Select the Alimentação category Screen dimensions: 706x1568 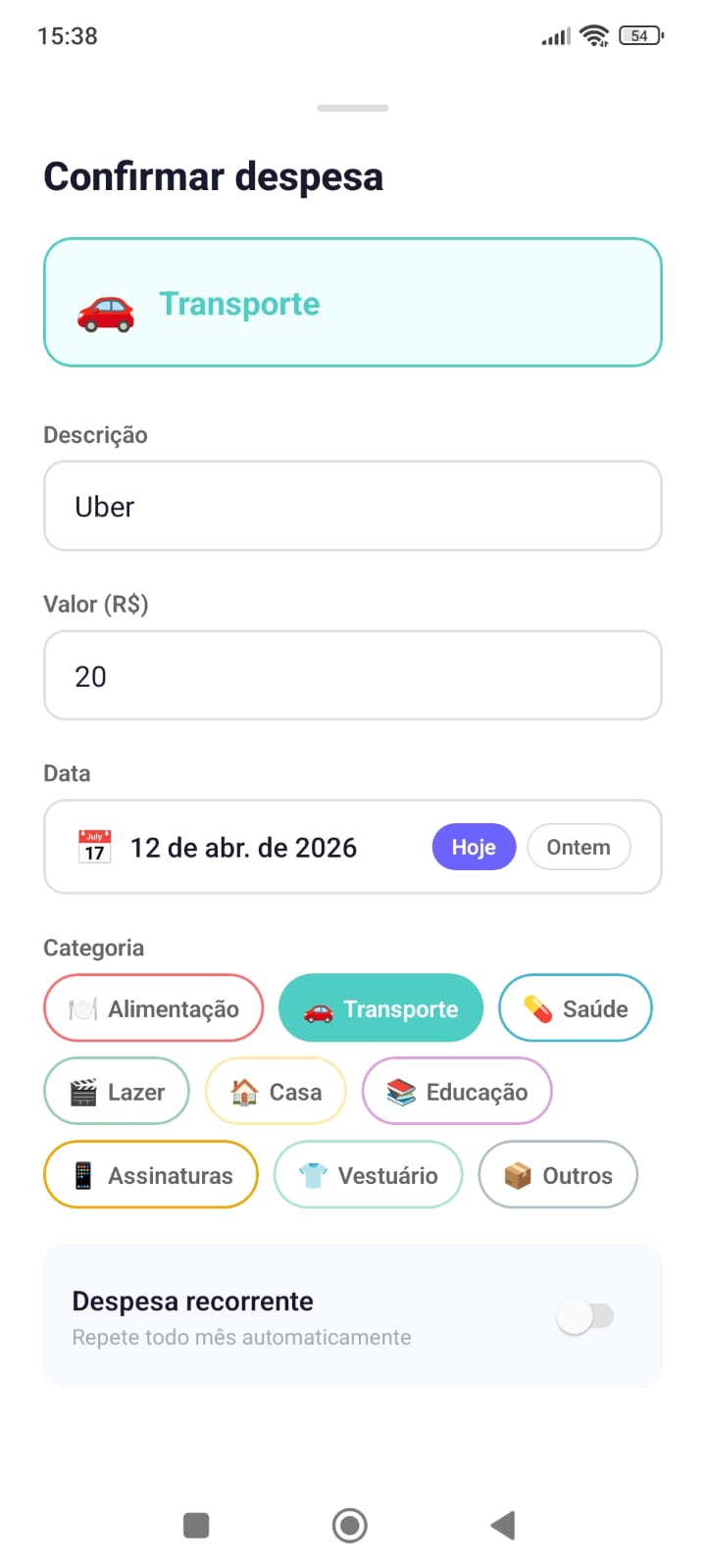153,1007
